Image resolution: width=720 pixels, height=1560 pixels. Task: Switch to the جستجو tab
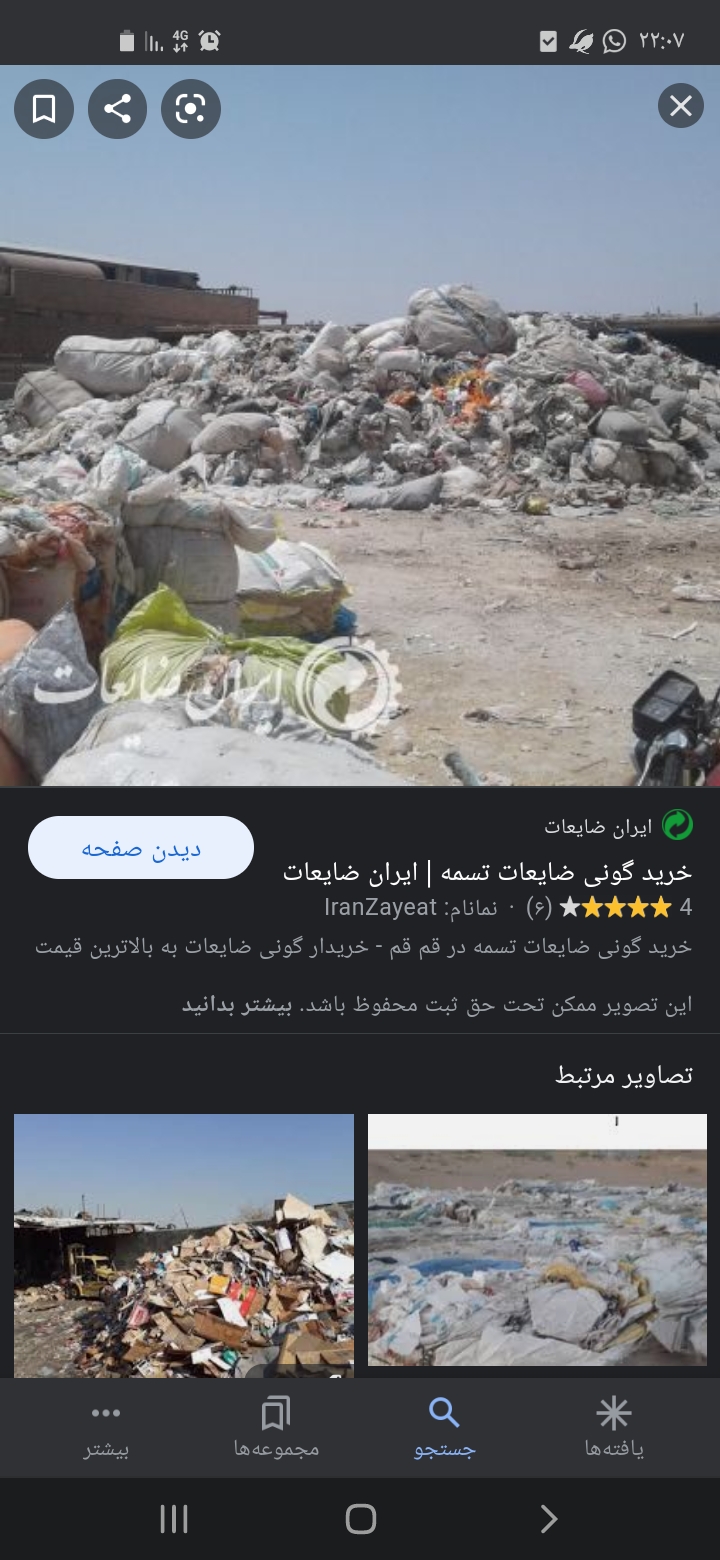(445, 1428)
